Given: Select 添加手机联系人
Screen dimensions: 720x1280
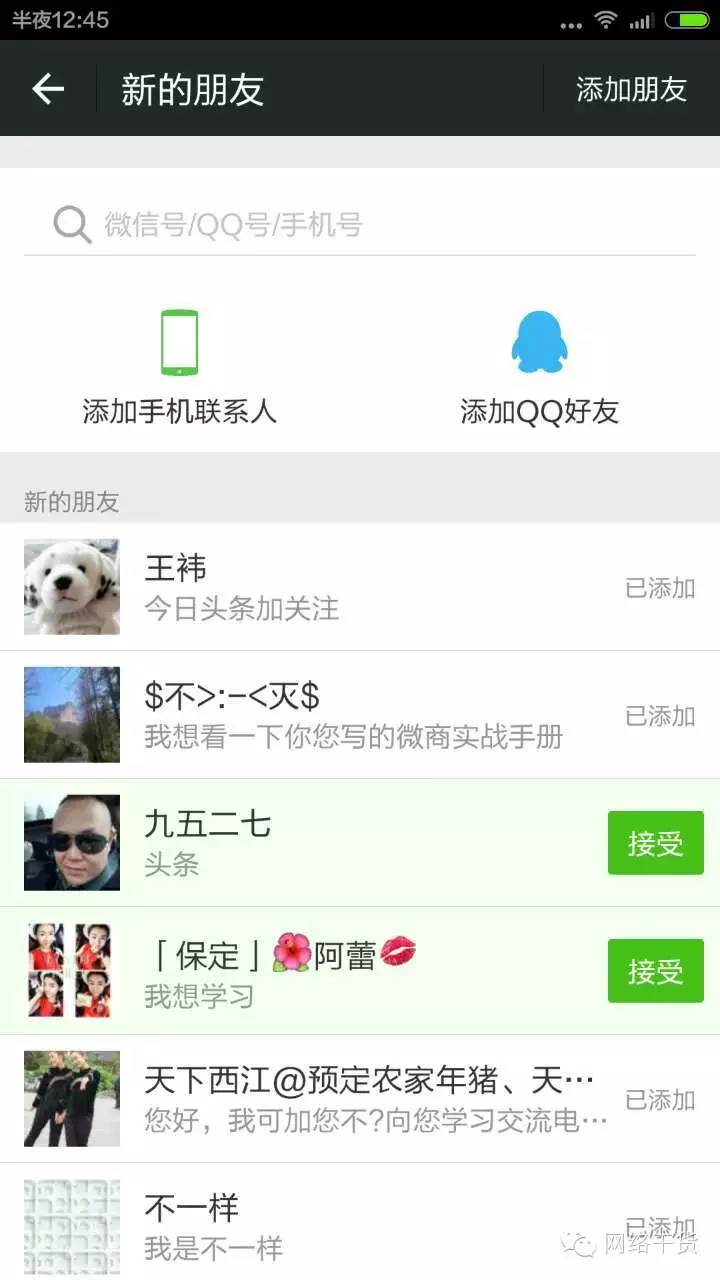Looking at the screenshot, I should (x=180, y=366).
